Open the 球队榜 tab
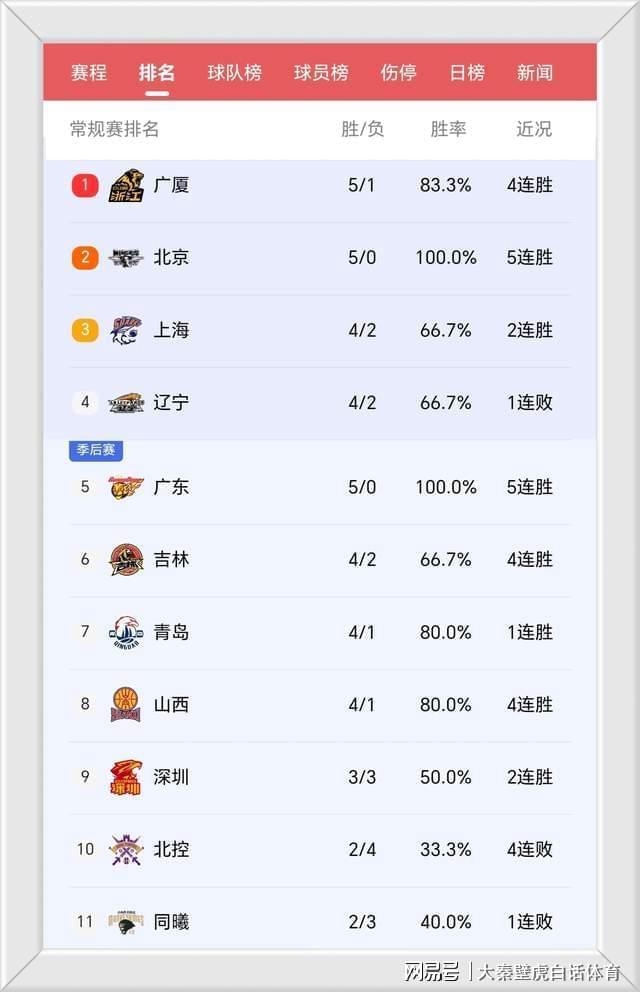 [x=235, y=73]
